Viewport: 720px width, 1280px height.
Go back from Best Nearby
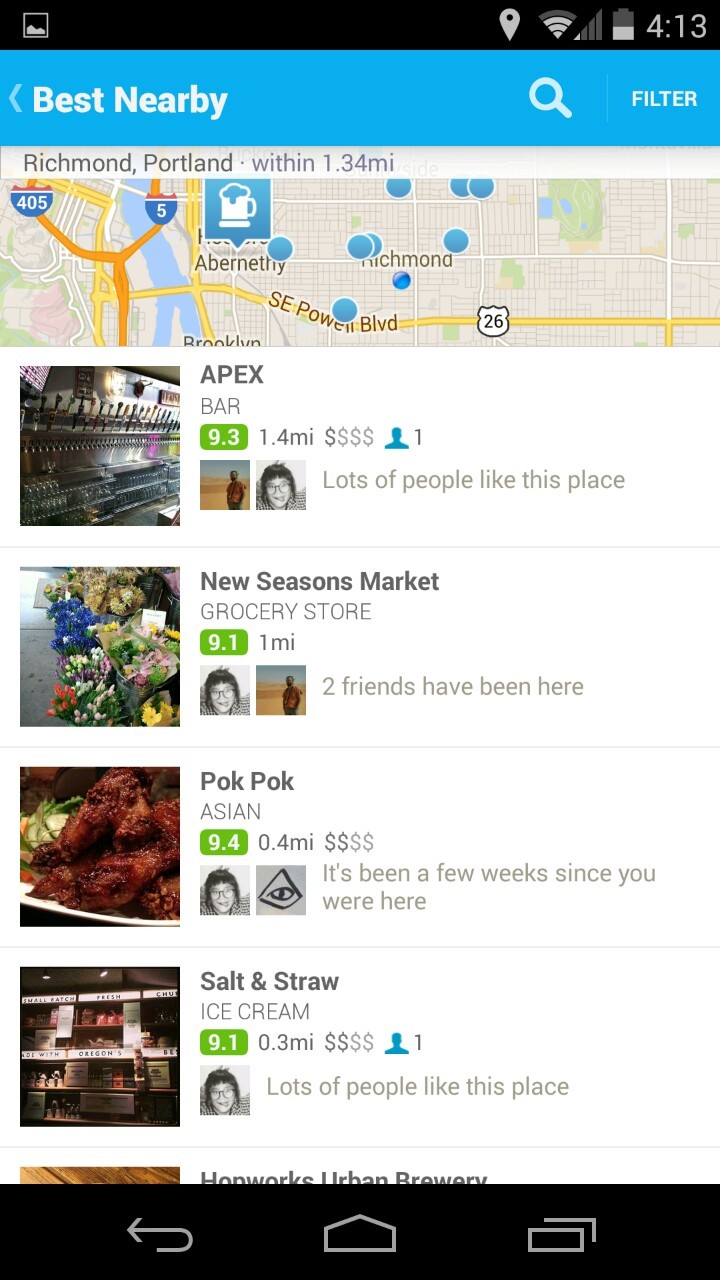[x=20, y=99]
